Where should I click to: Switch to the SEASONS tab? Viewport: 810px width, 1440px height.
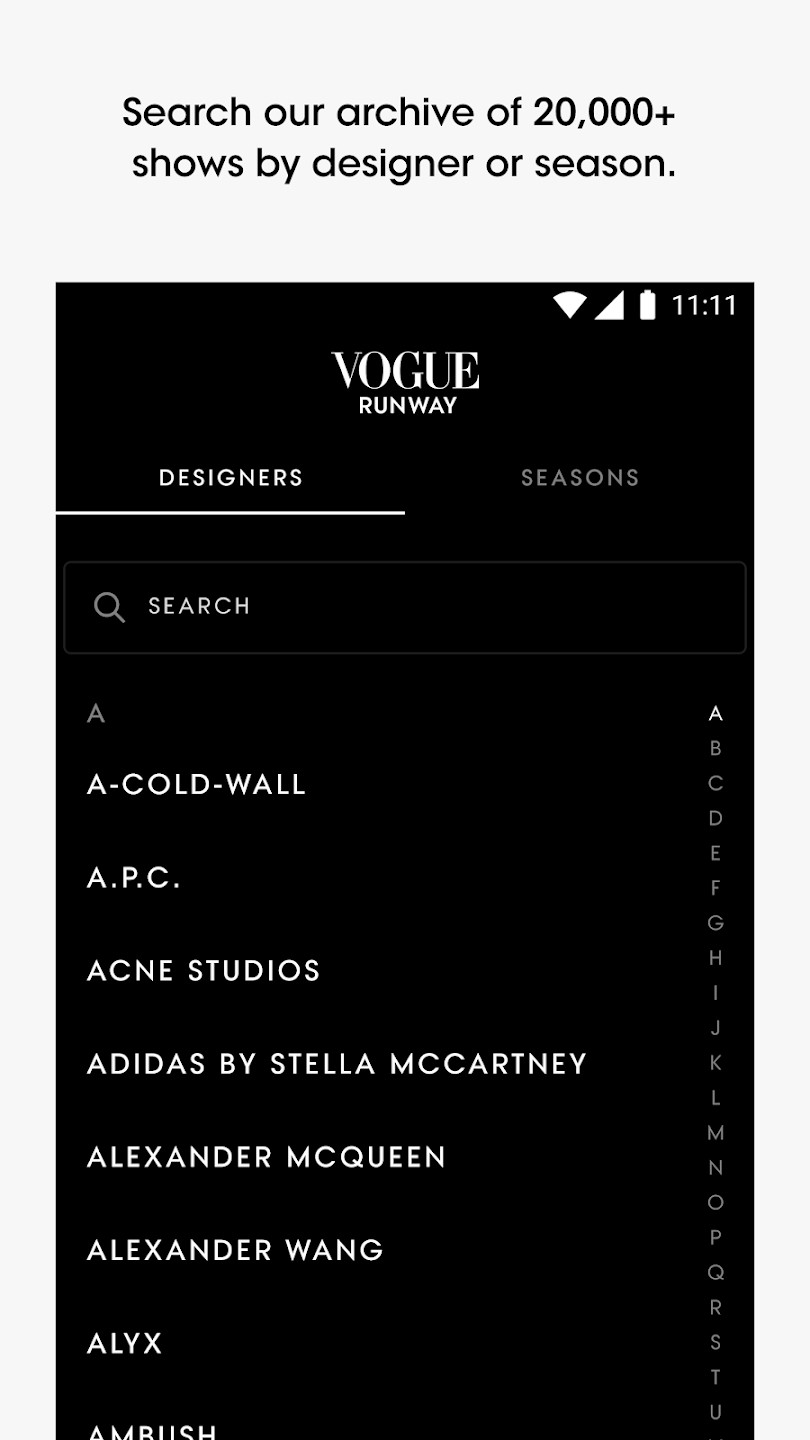(x=579, y=477)
